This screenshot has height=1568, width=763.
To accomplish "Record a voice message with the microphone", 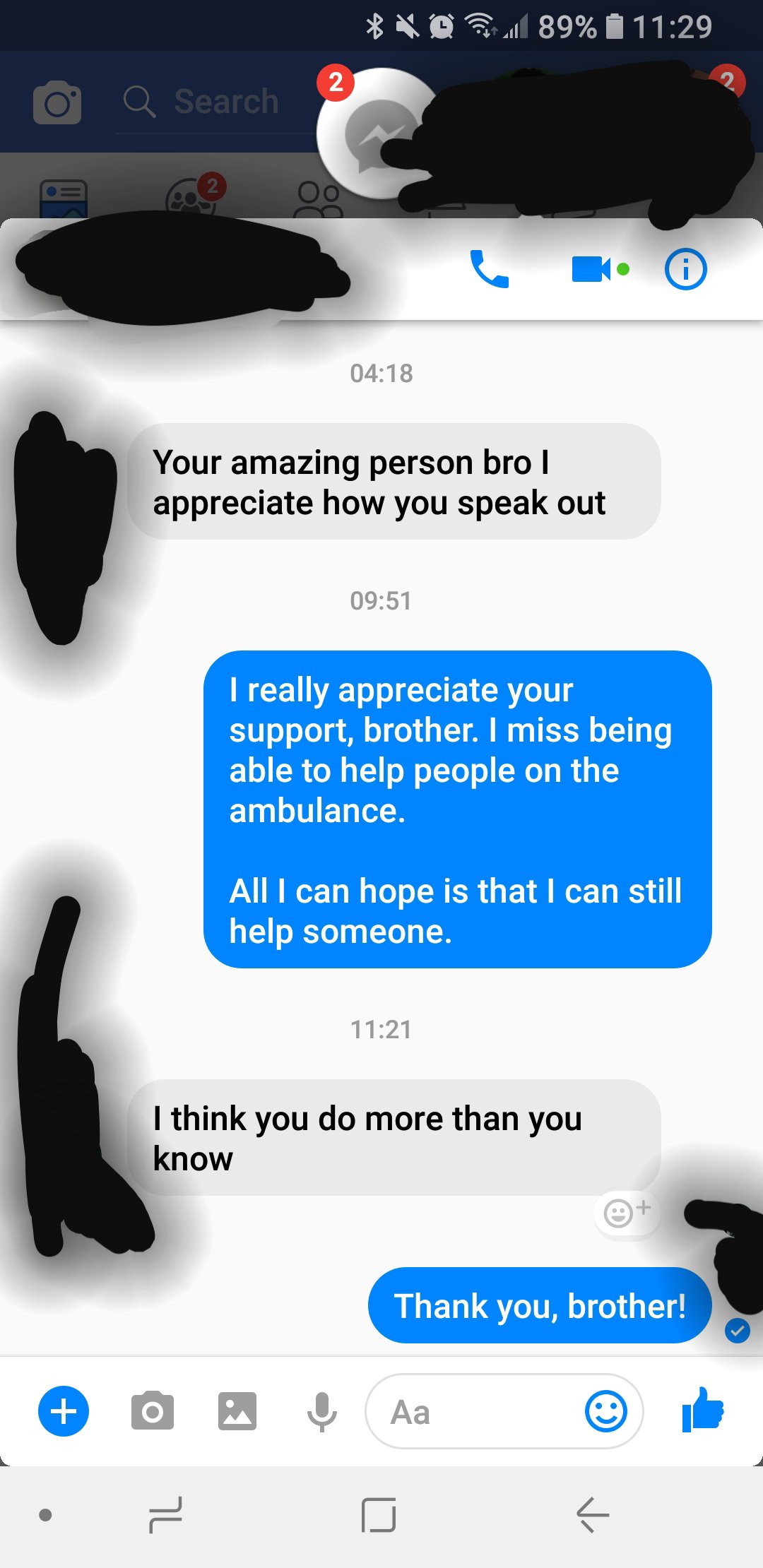I will (321, 1412).
